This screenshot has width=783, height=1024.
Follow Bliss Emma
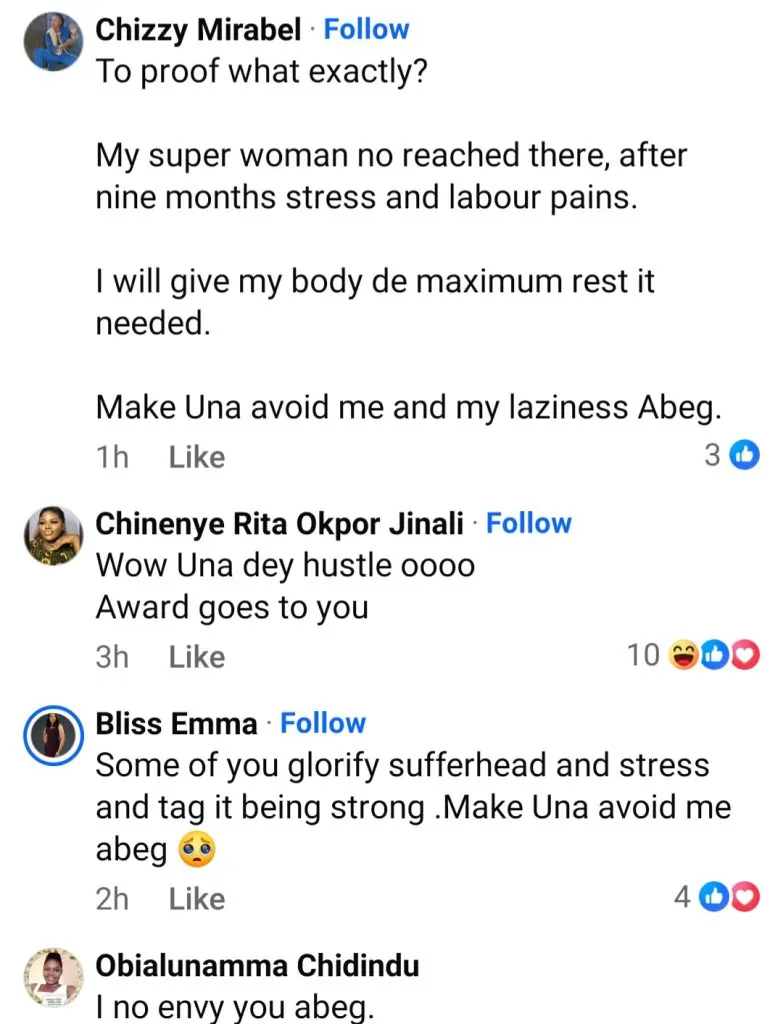point(323,723)
